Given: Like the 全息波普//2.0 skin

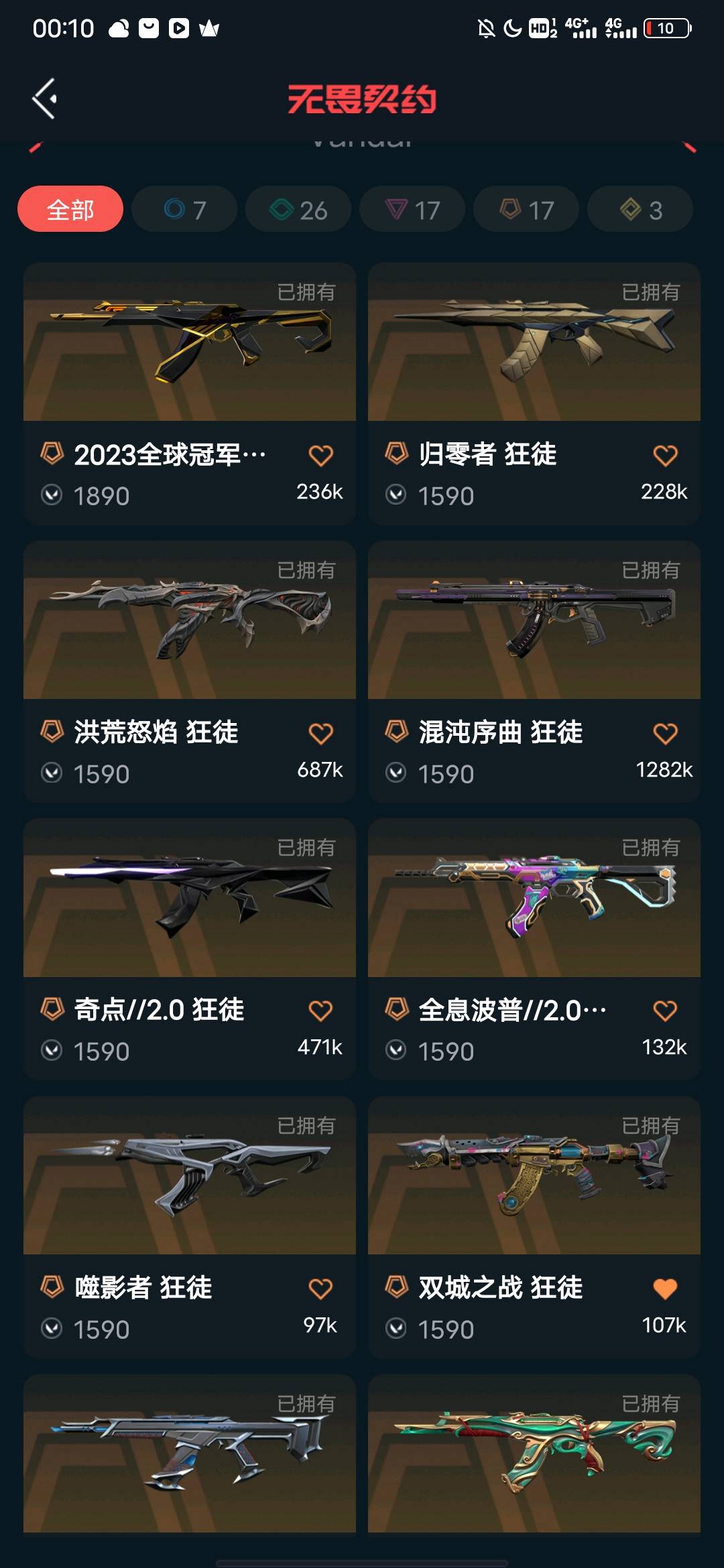Looking at the screenshot, I should click(665, 1010).
